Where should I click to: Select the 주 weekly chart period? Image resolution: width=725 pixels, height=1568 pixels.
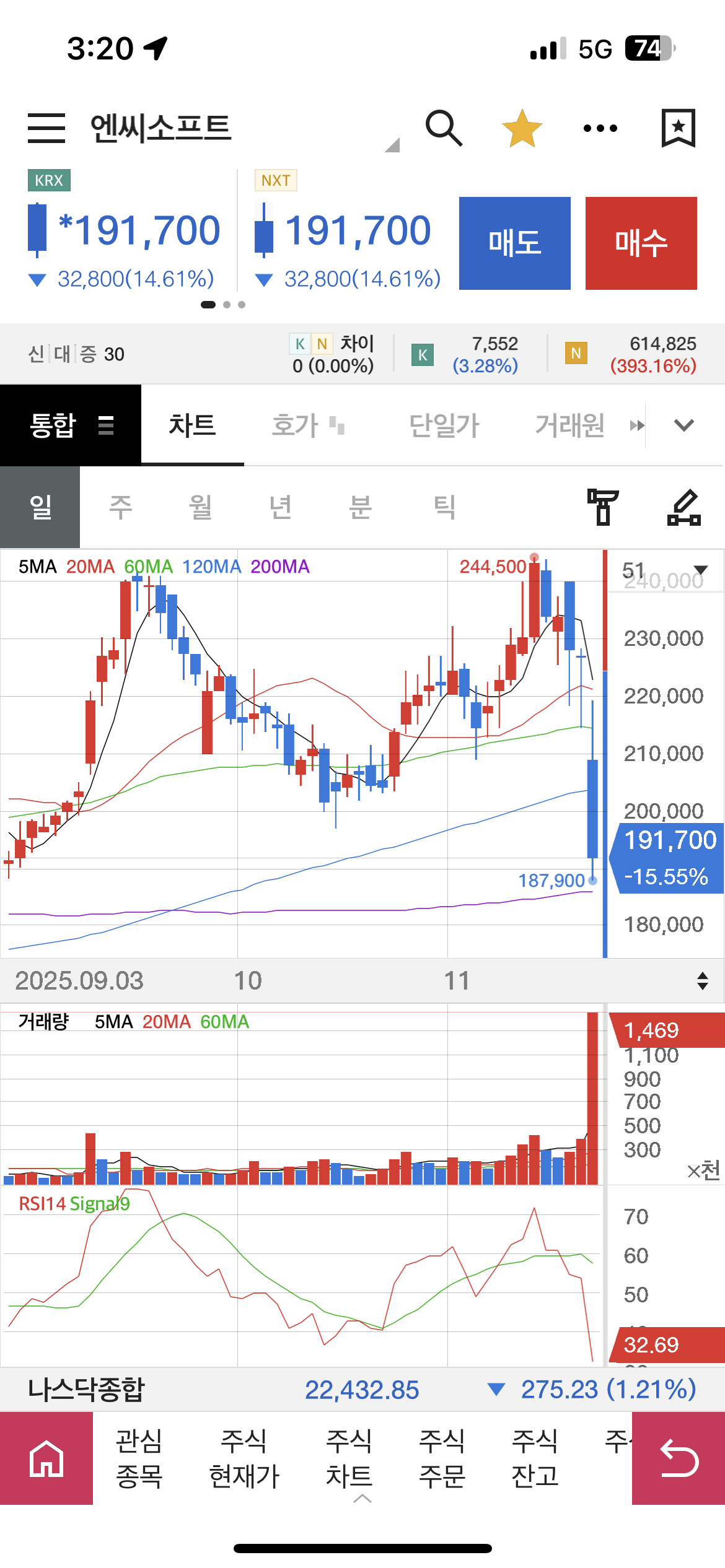click(x=121, y=507)
